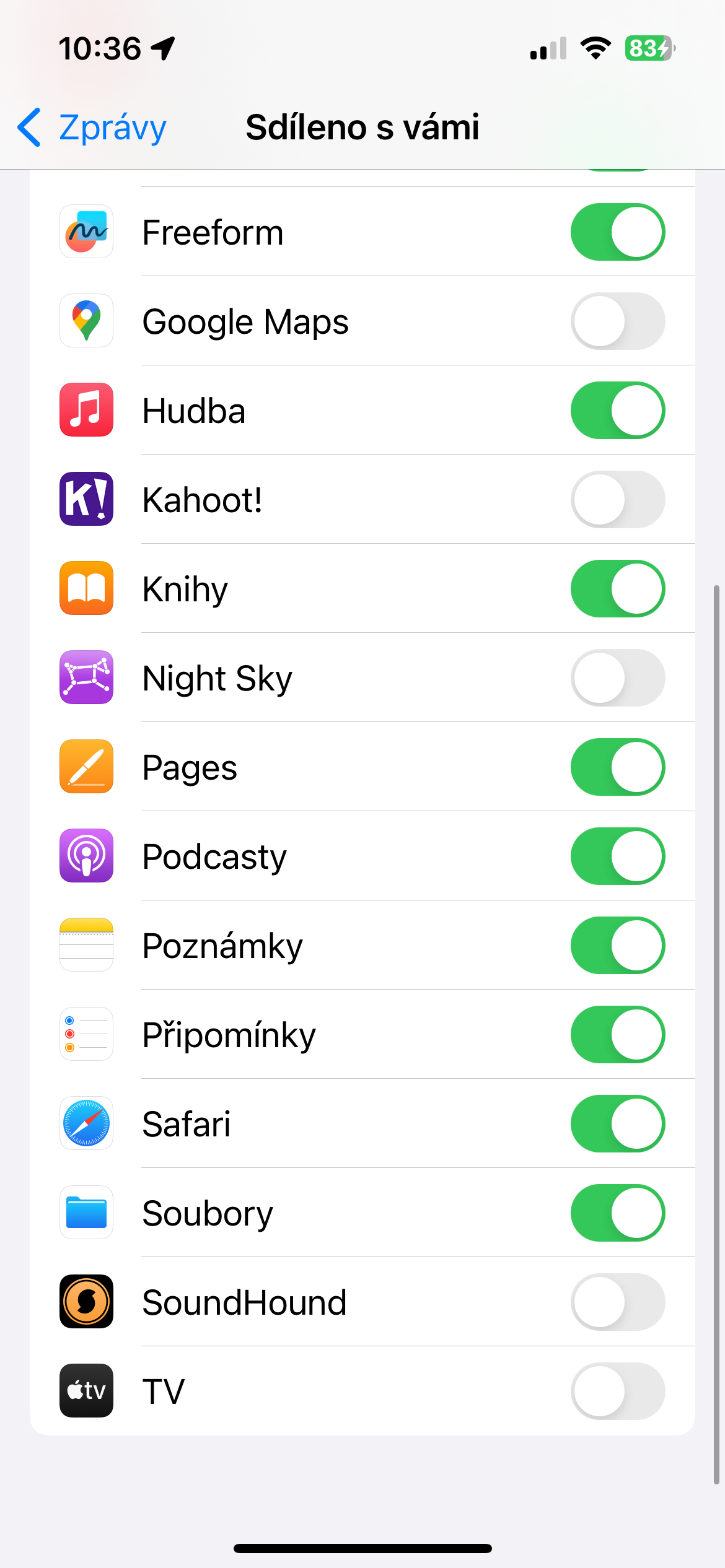Disable the Safari toggle

click(x=617, y=1124)
